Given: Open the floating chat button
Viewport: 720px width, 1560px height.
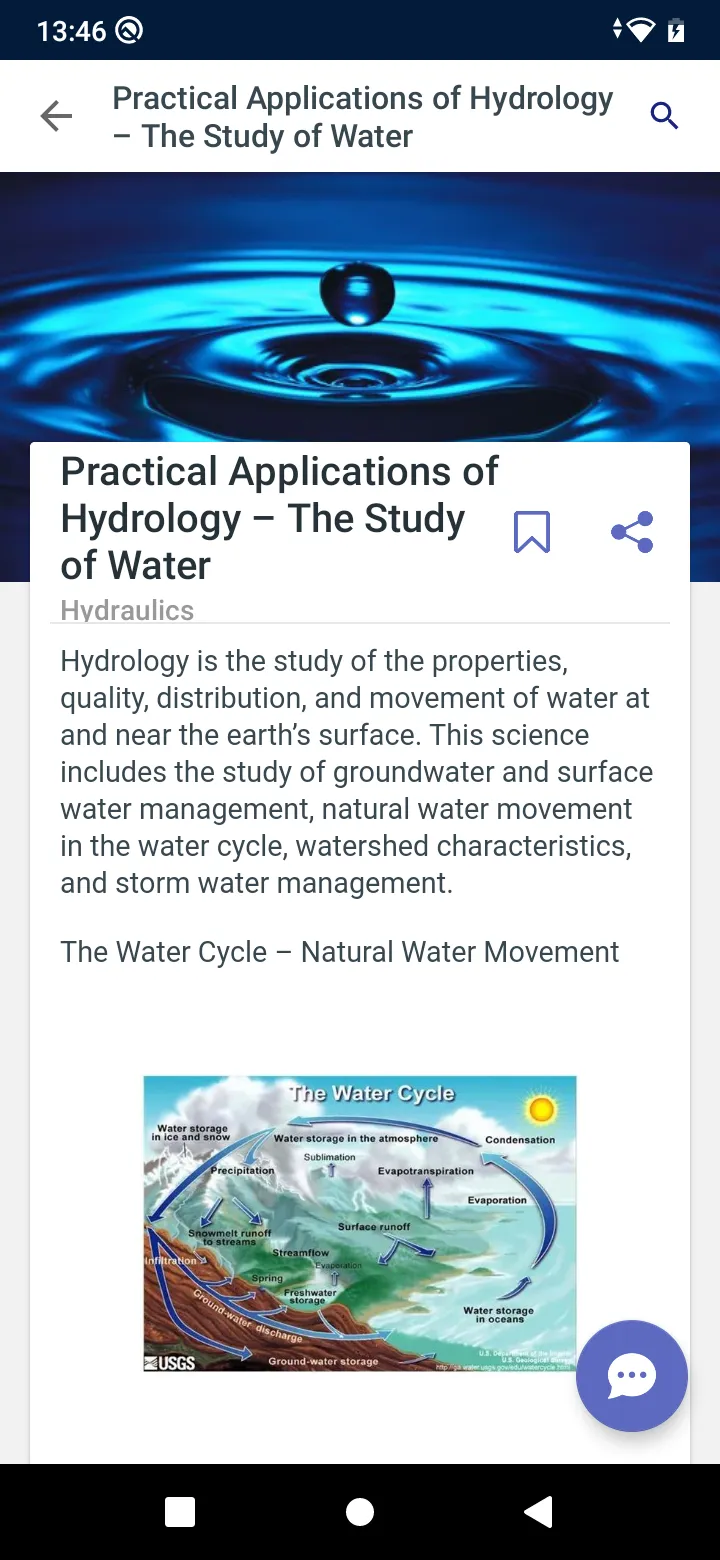Looking at the screenshot, I should click(632, 1376).
